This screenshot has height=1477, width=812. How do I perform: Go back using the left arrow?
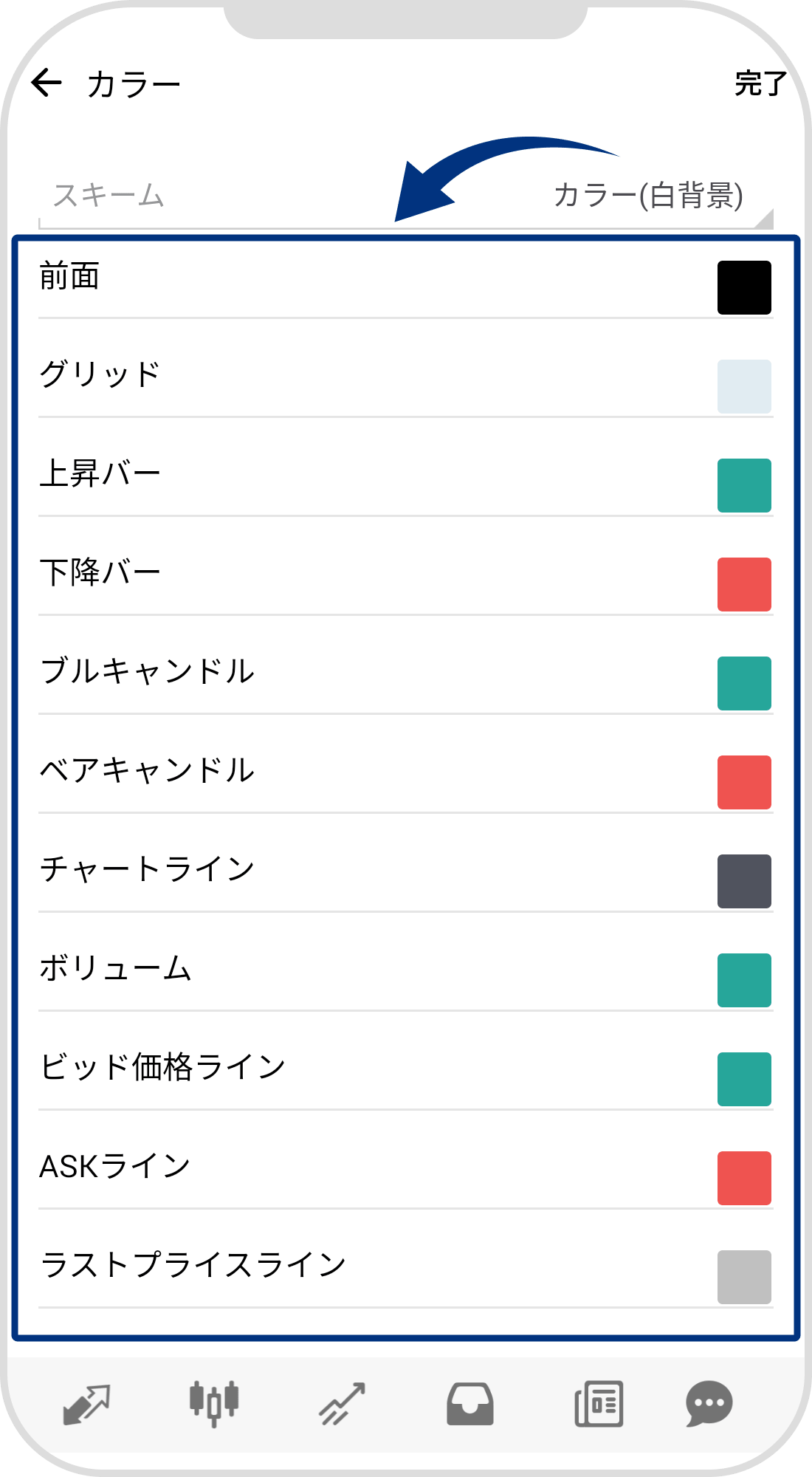point(46,81)
